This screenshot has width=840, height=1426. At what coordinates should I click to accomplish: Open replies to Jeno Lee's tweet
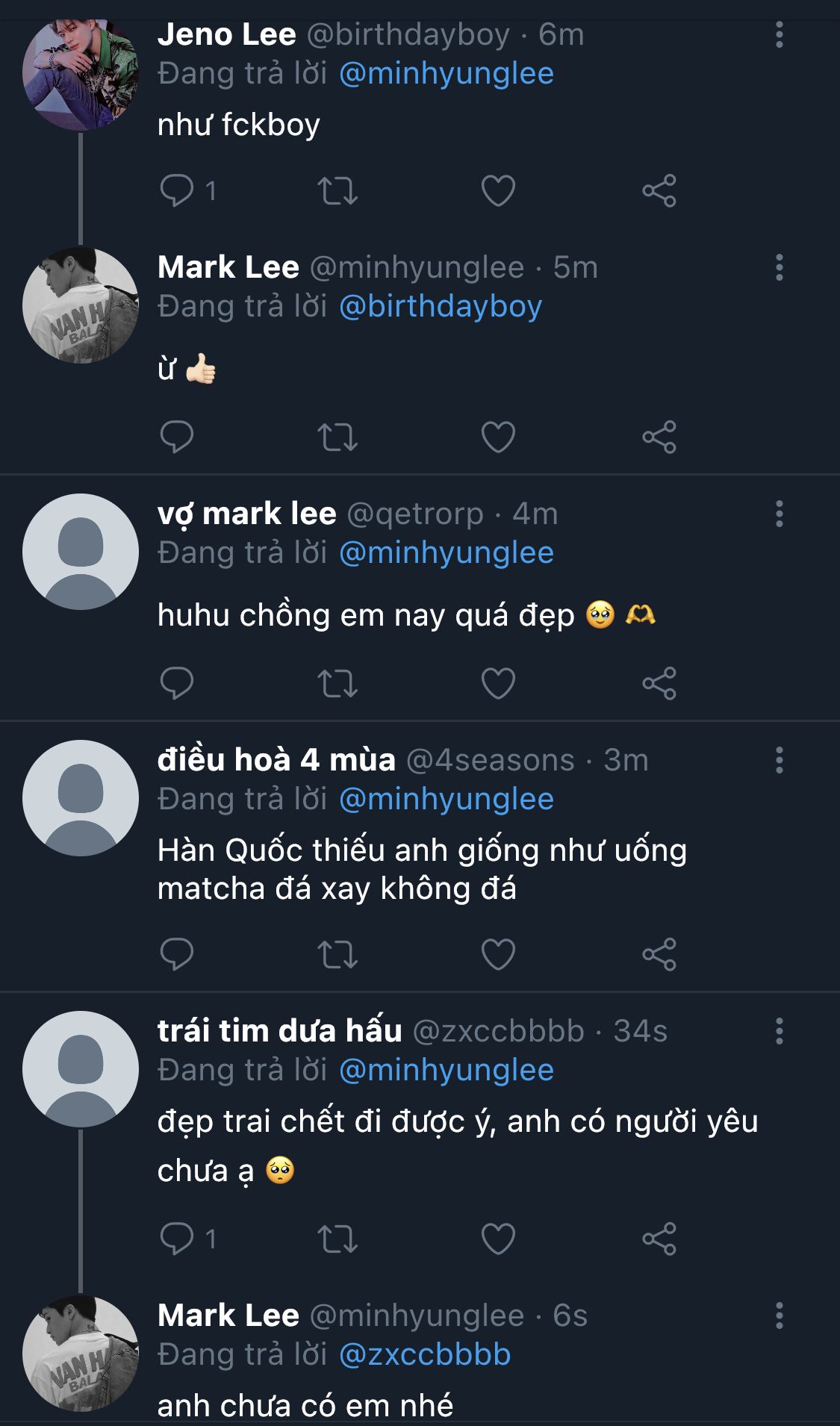(x=177, y=190)
